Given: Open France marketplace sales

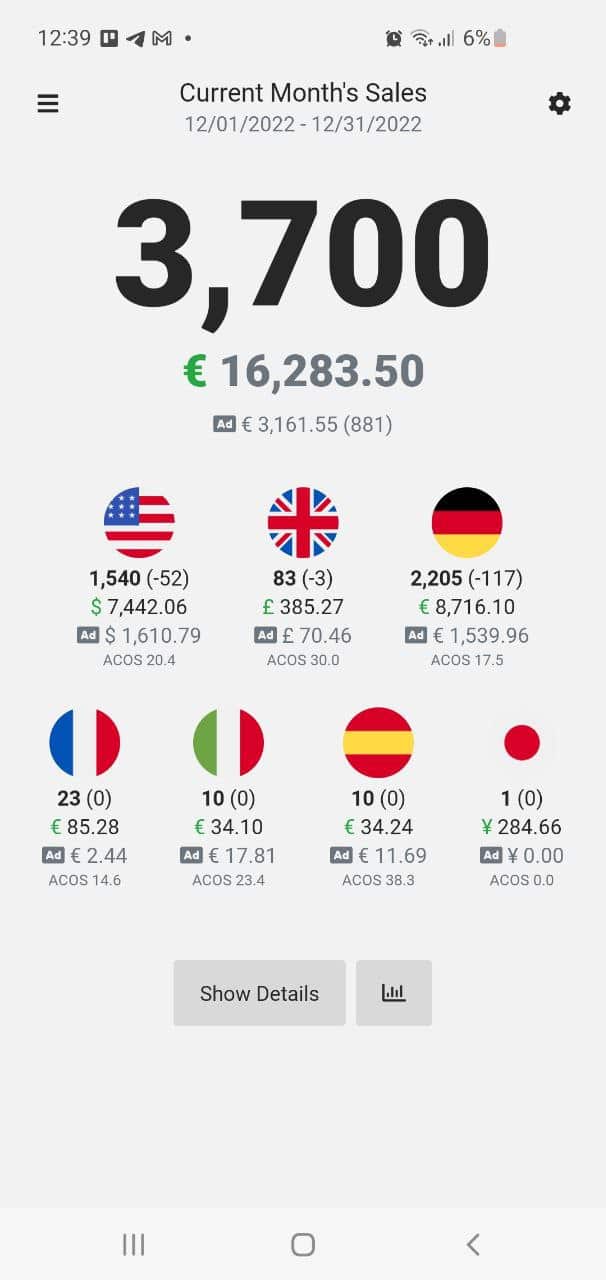Looking at the screenshot, I should click(85, 743).
